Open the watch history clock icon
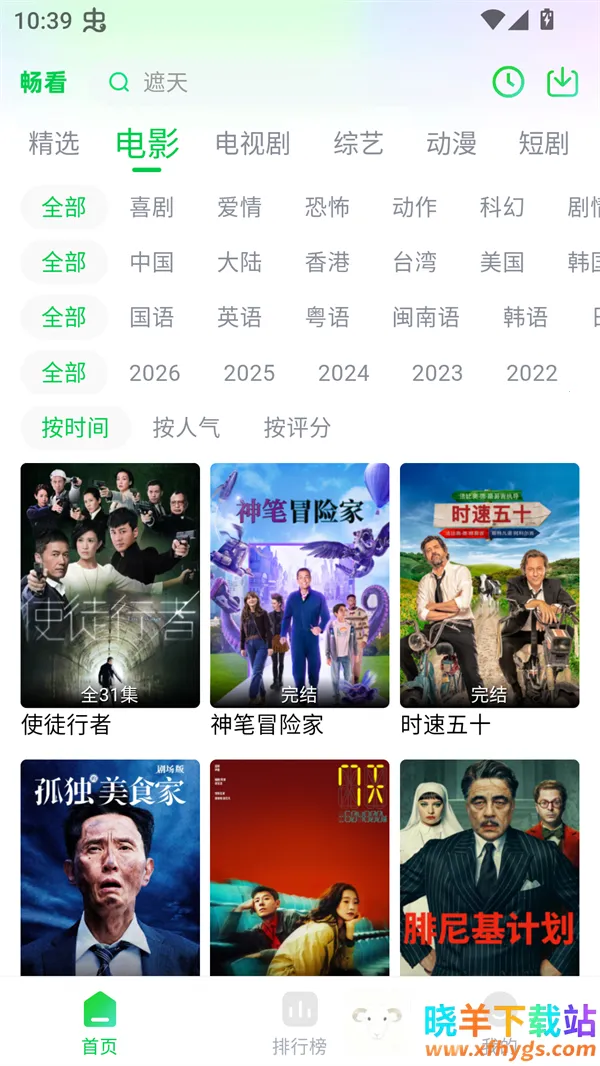The image size is (600, 1066). click(508, 82)
